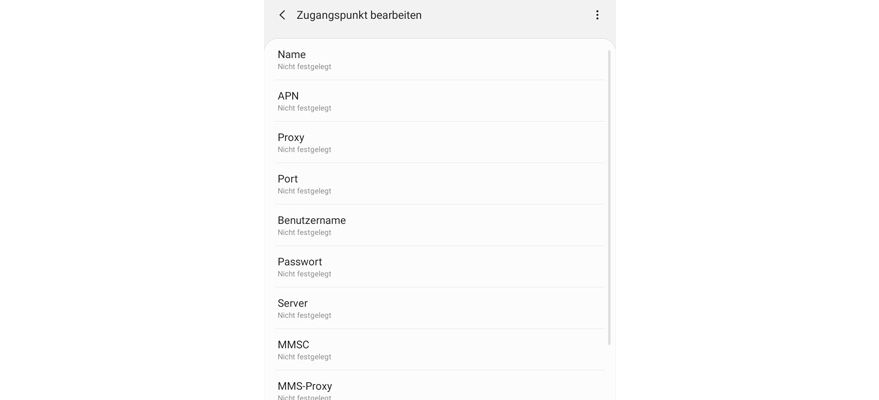Open the MMS-Proxy setting

(x=440, y=388)
